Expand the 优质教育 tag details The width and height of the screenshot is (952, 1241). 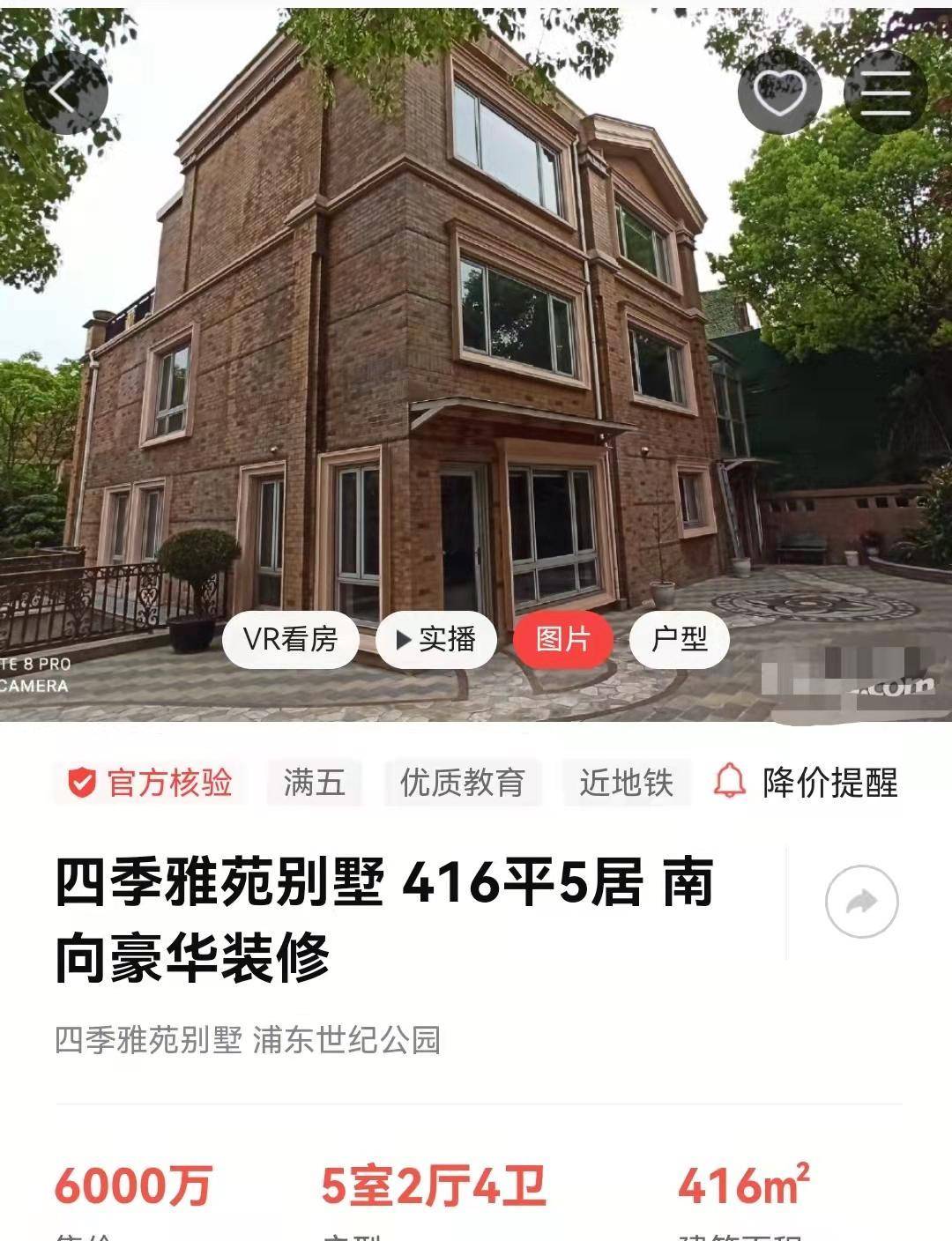465,781
